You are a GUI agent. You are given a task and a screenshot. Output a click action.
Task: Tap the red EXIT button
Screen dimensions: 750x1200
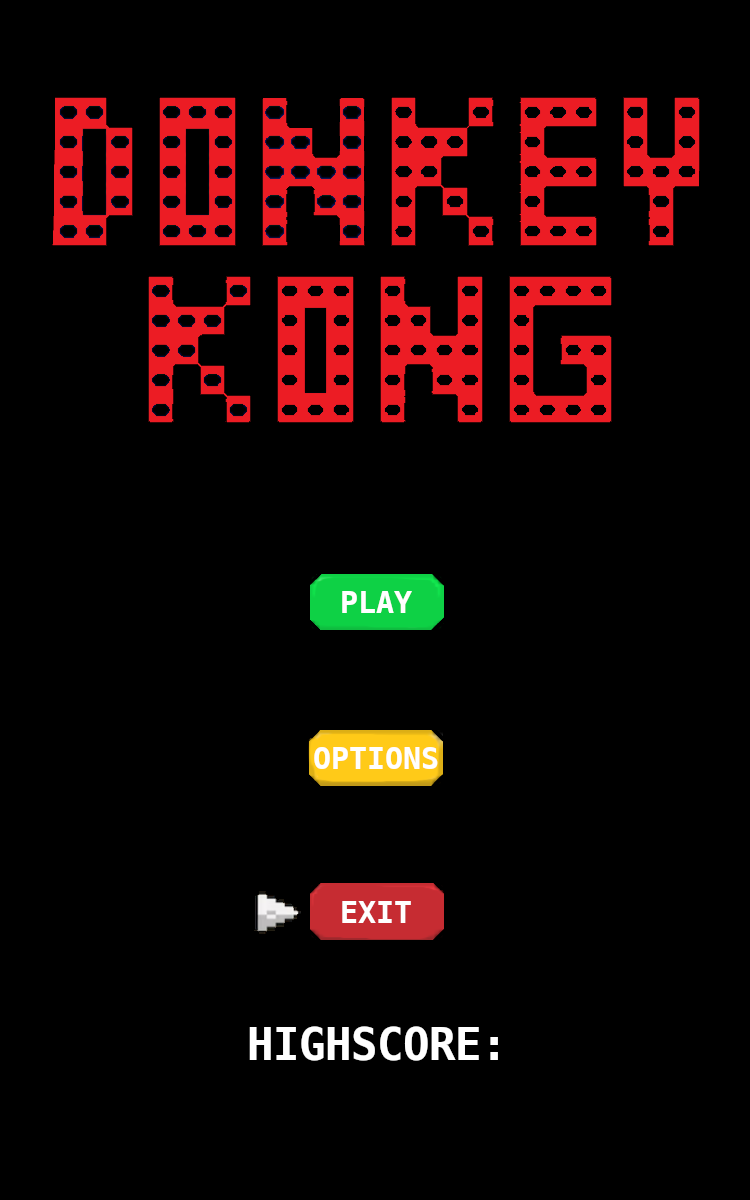376,912
